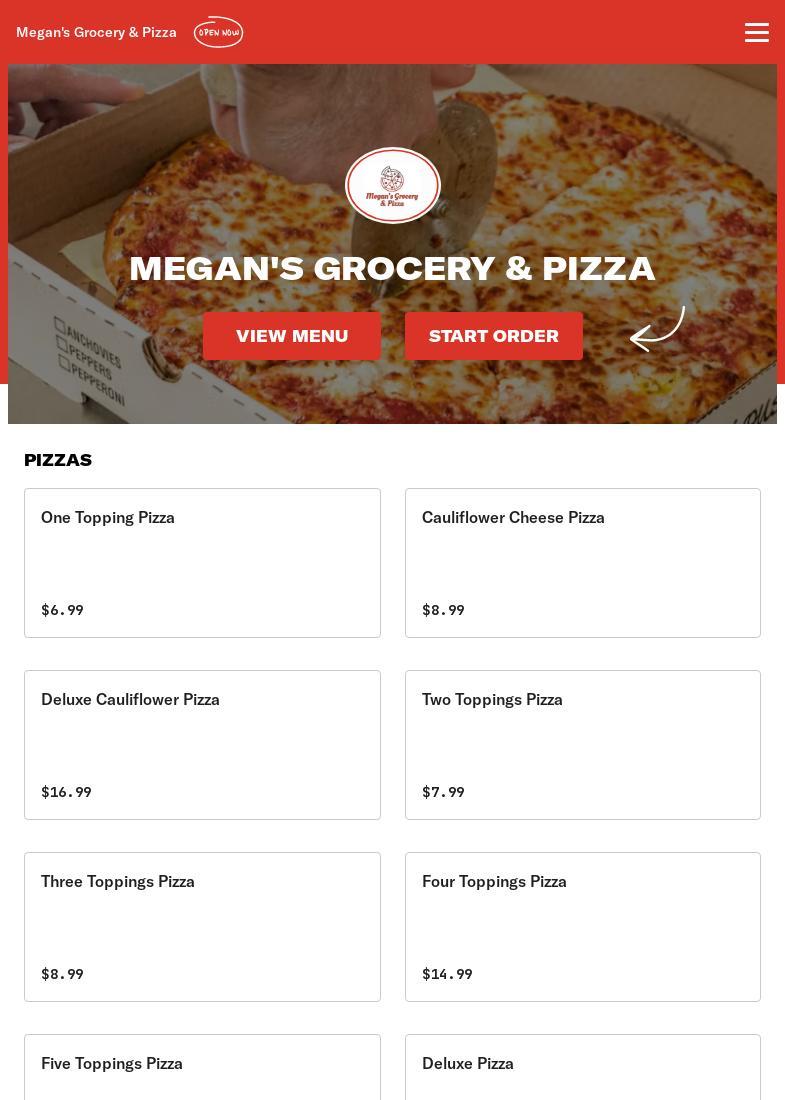785x1100 pixels.
Task: View the Four Toppings Pizza item
Action: coord(582,926)
